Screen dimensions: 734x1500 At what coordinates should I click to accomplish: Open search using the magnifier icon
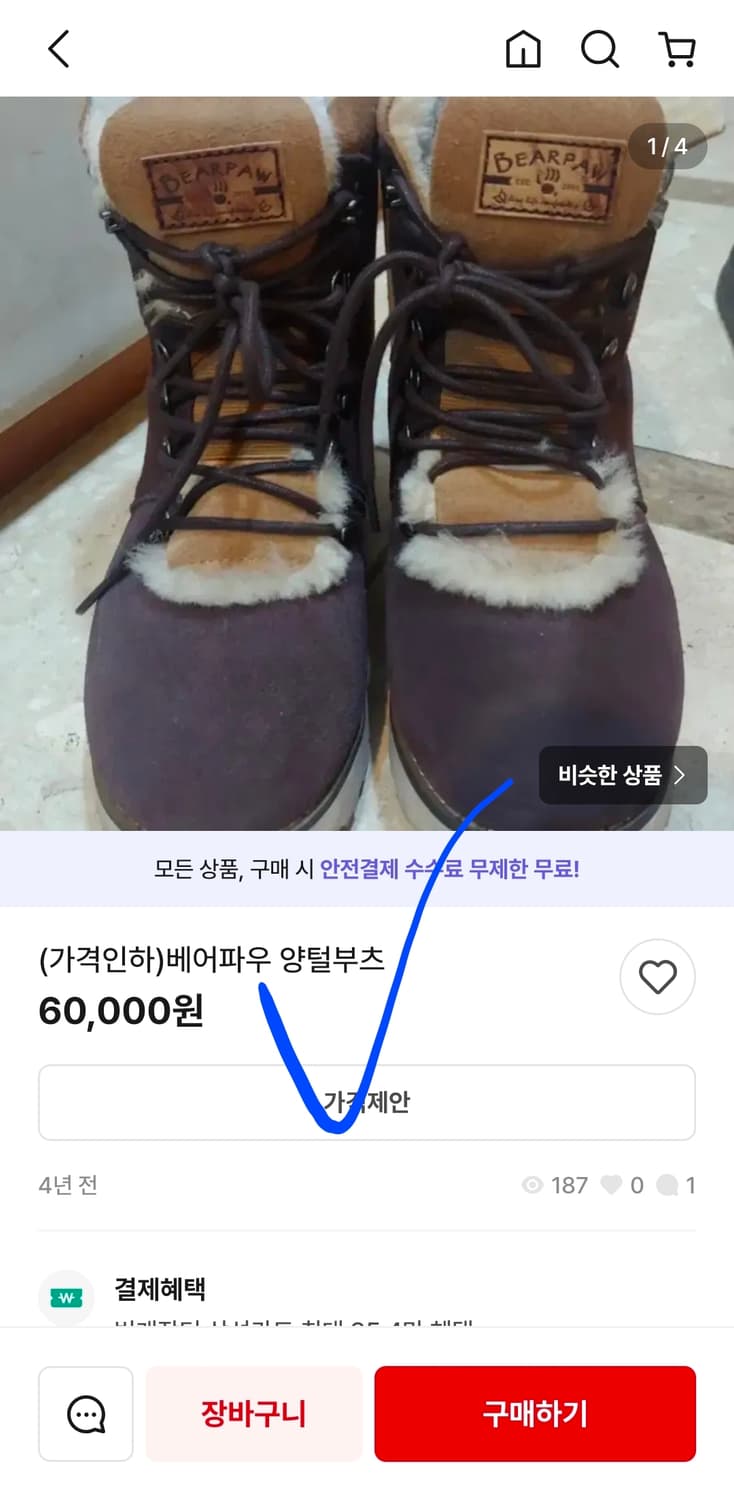click(x=600, y=48)
